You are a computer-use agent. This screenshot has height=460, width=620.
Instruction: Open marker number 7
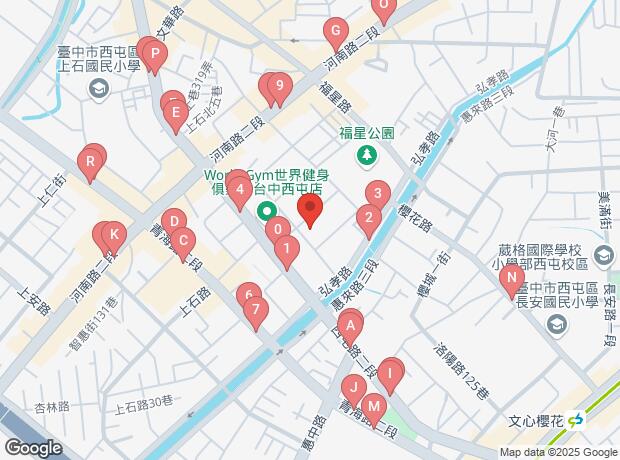pos(257,311)
